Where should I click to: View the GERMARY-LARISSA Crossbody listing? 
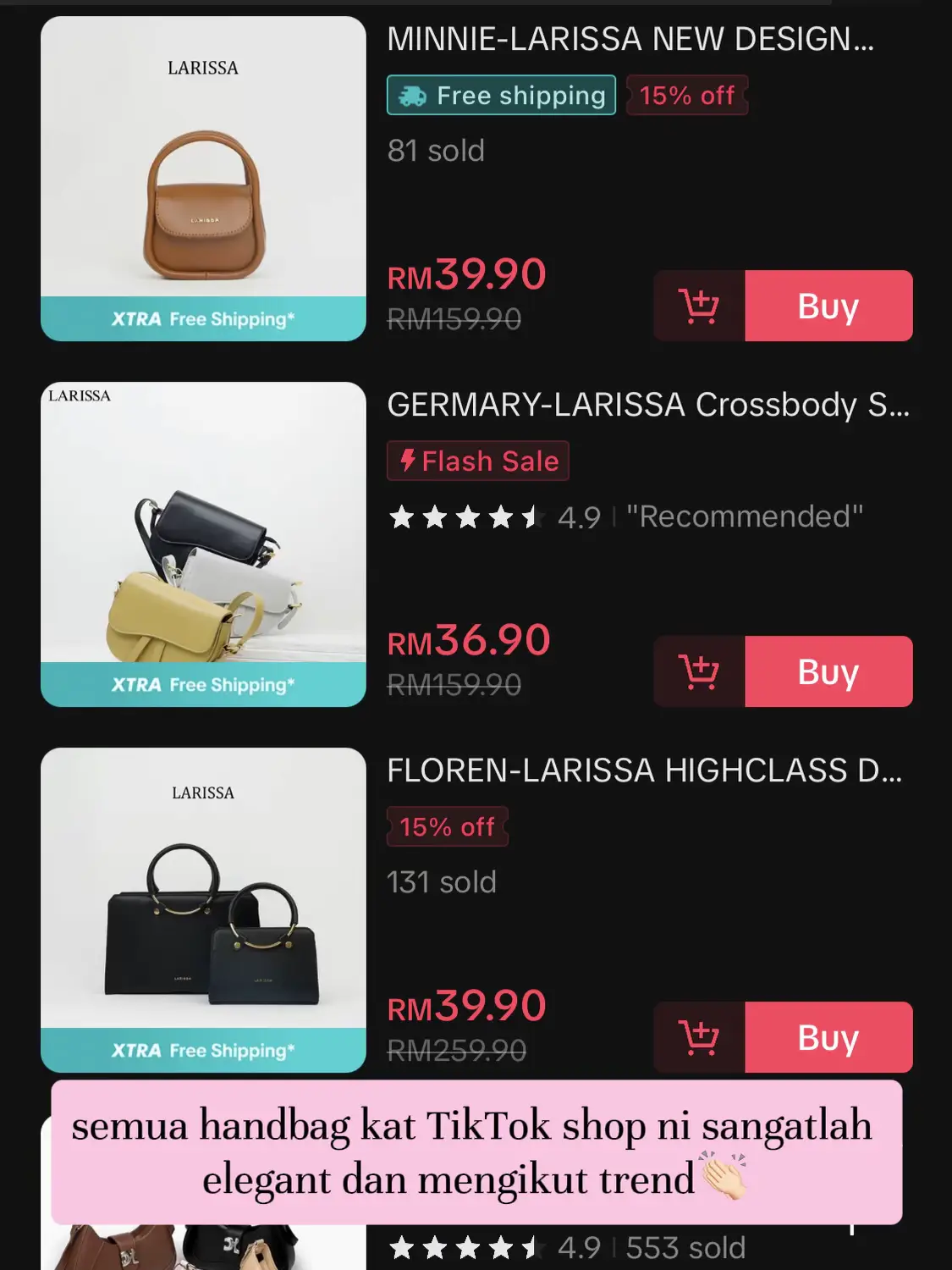[x=647, y=406]
